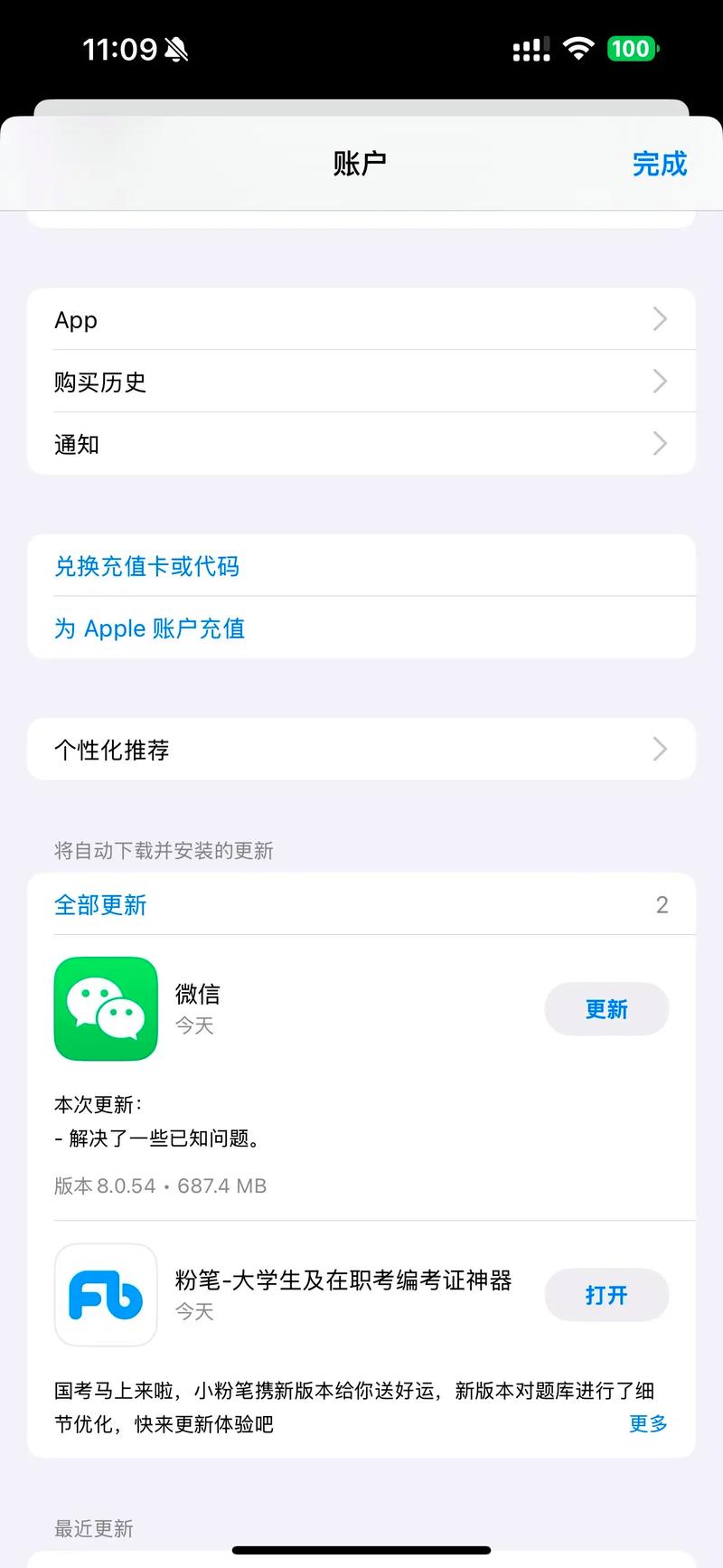
Task: Open the App section chevron
Action: coord(361,319)
